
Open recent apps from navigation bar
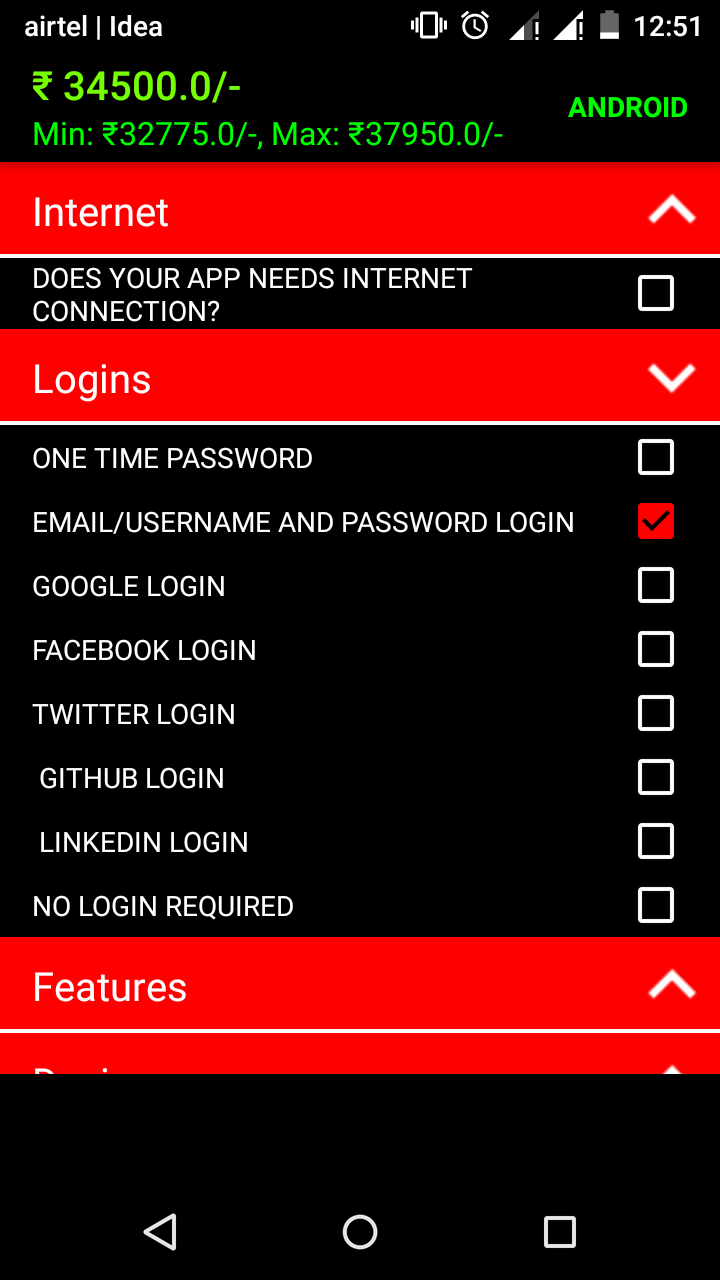(x=560, y=1232)
